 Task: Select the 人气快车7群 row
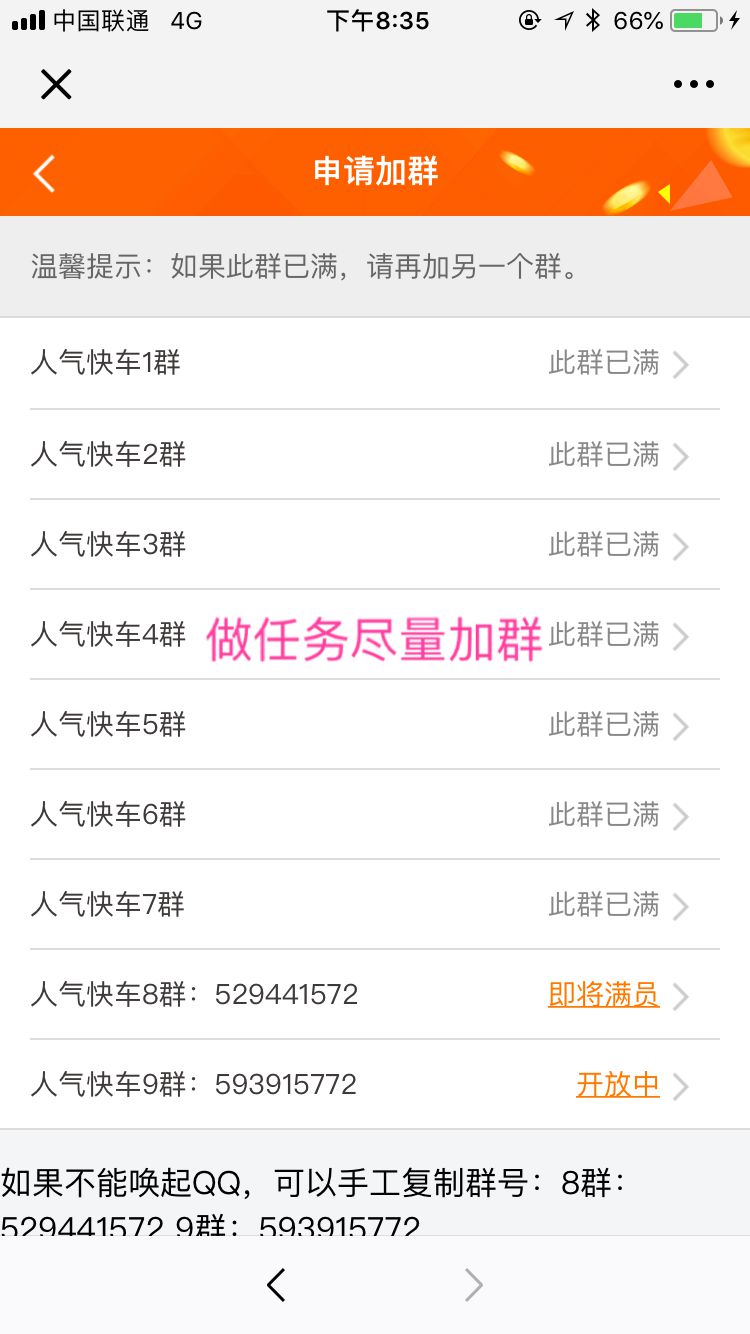click(x=375, y=905)
